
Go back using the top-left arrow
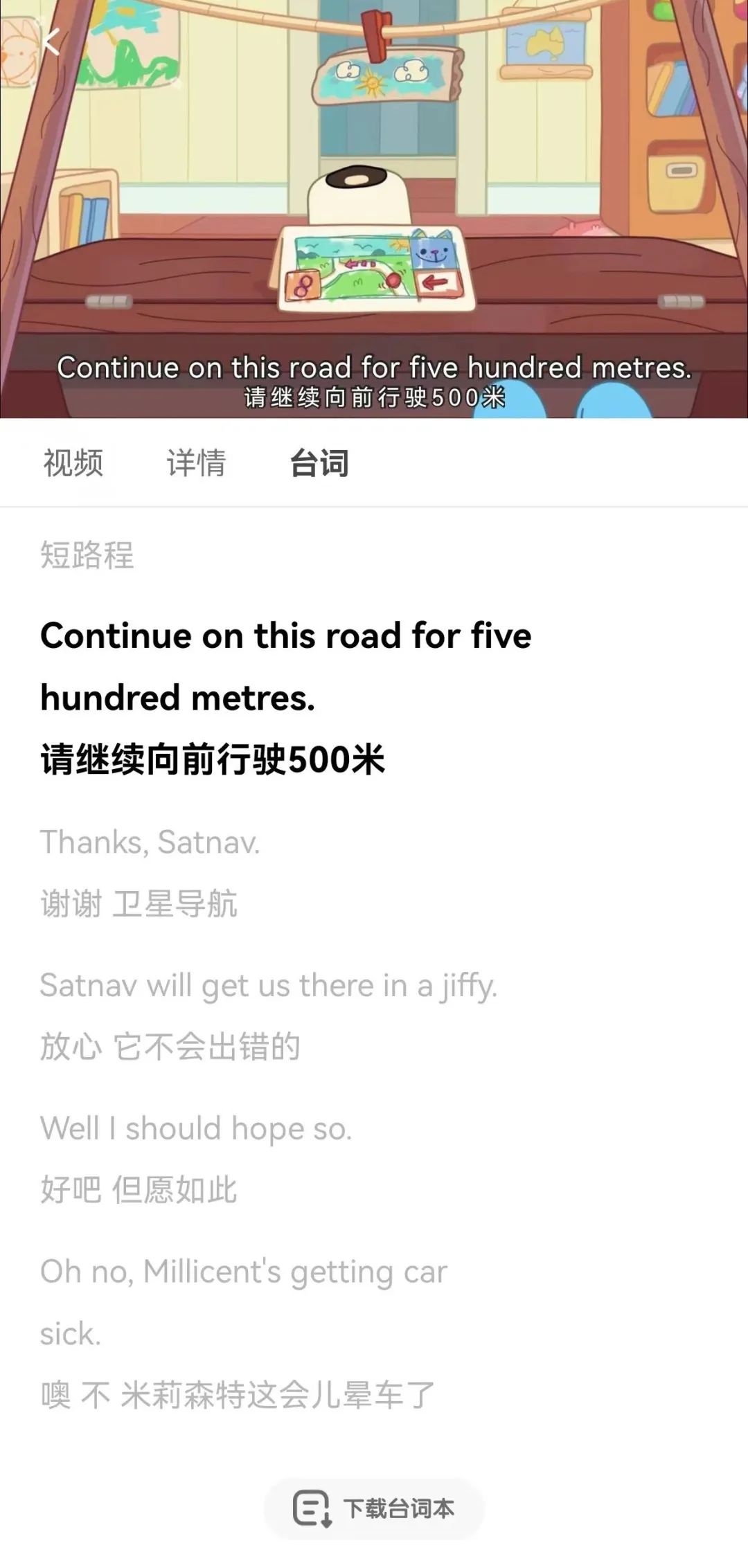[50, 42]
